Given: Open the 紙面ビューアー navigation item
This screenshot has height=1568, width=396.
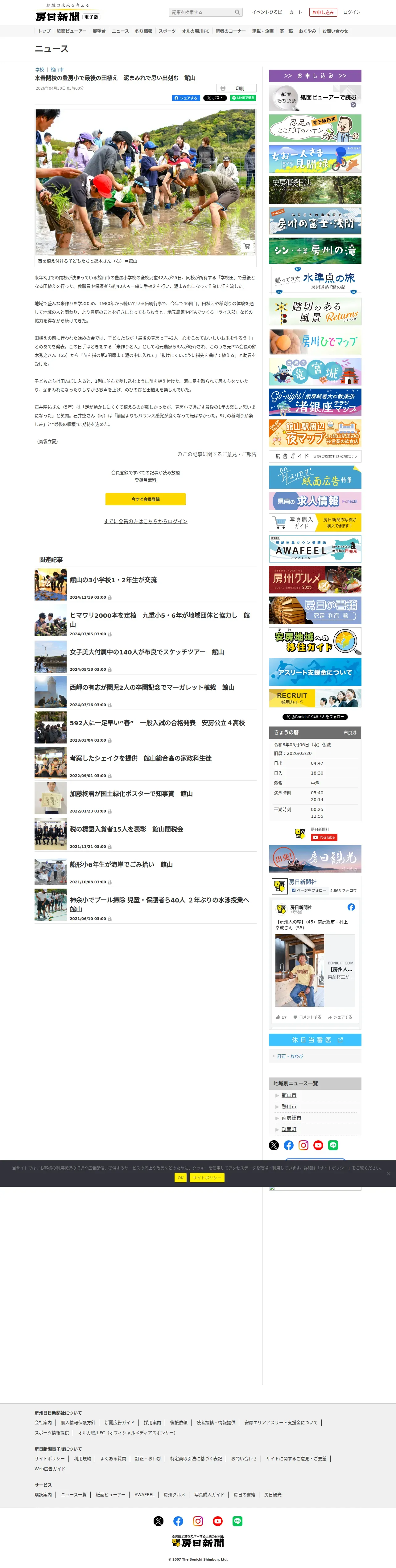Looking at the screenshot, I should click(x=71, y=31).
